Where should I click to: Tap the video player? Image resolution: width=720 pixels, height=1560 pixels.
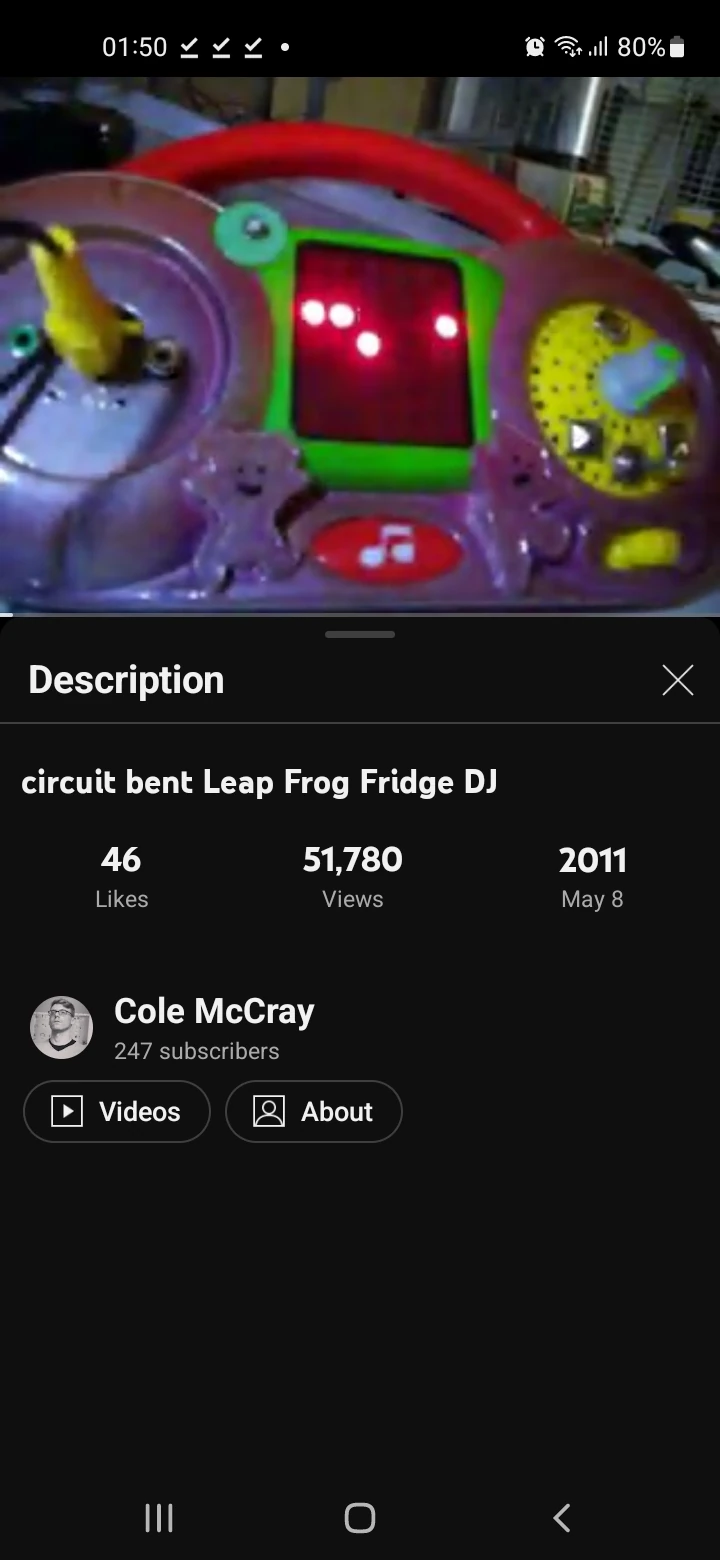pyautogui.click(x=360, y=345)
